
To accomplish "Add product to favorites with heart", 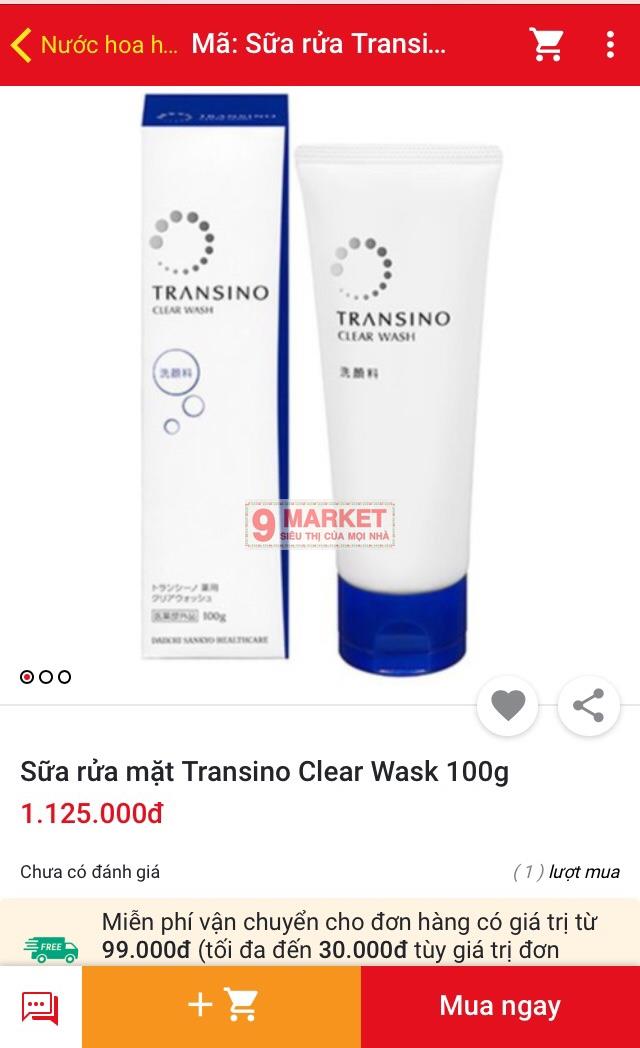I will point(508,706).
